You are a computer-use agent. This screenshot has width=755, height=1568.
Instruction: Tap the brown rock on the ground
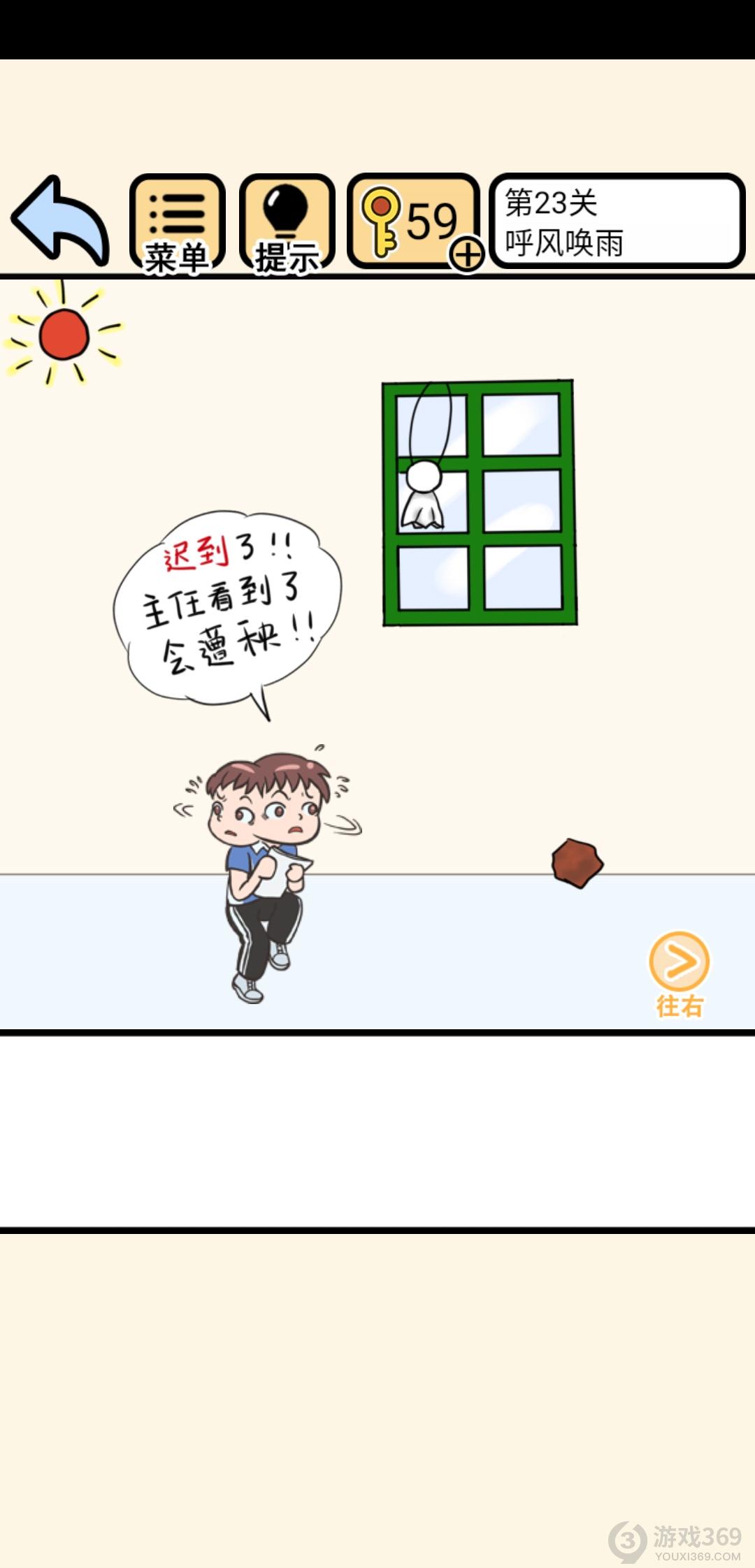(x=576, y=863)
